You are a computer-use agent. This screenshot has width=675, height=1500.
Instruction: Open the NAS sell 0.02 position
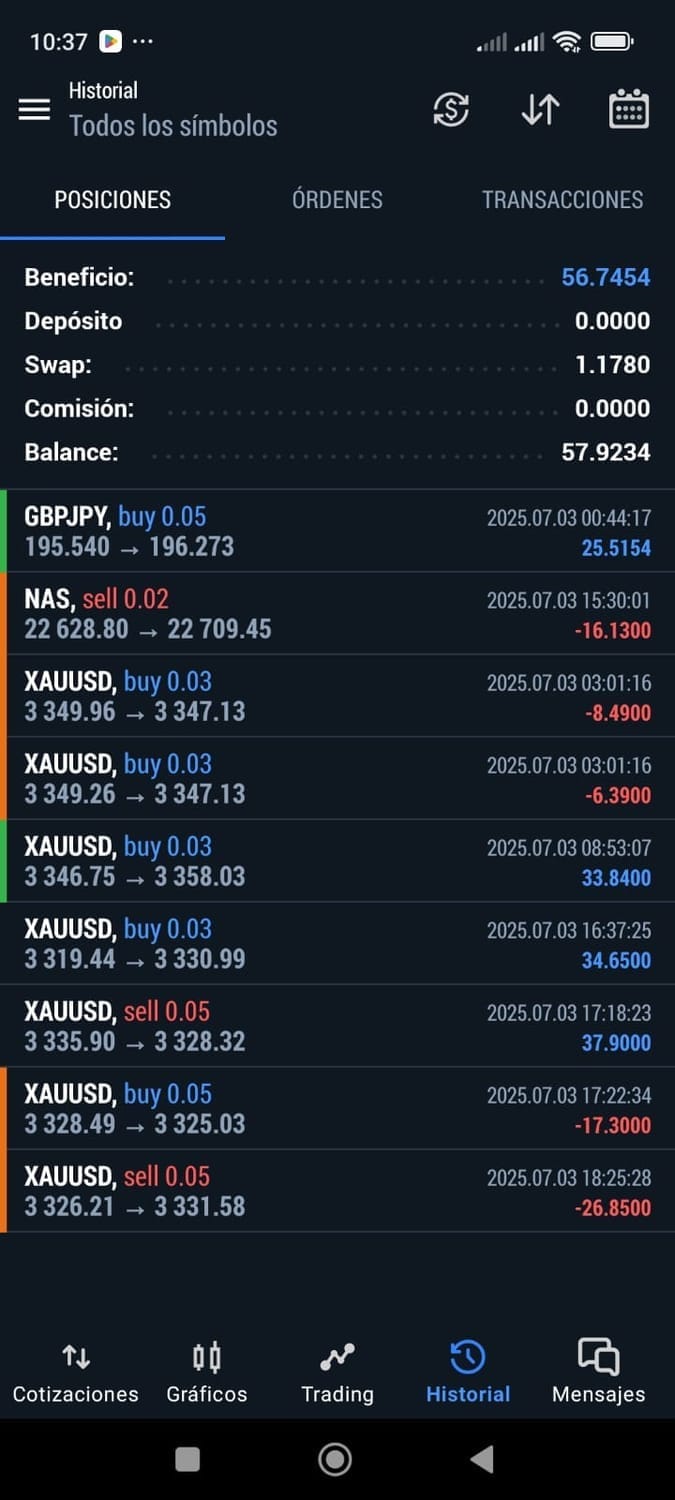(337, 613)
